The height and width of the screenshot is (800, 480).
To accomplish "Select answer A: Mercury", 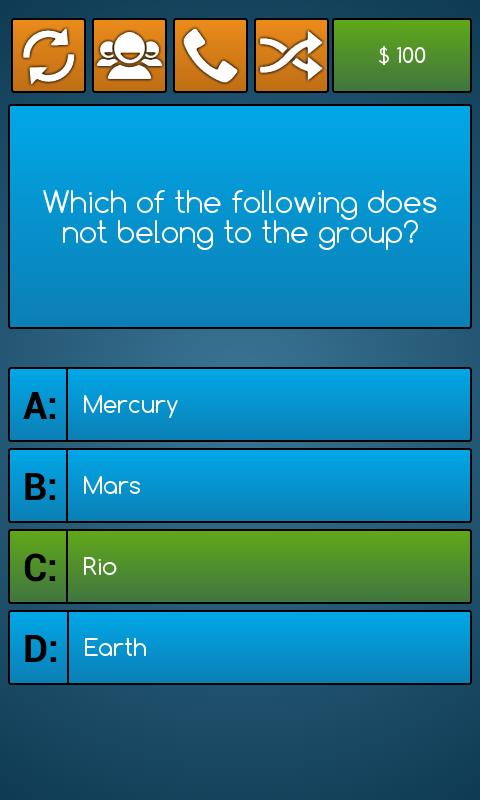I will click(x=240, y=405).
